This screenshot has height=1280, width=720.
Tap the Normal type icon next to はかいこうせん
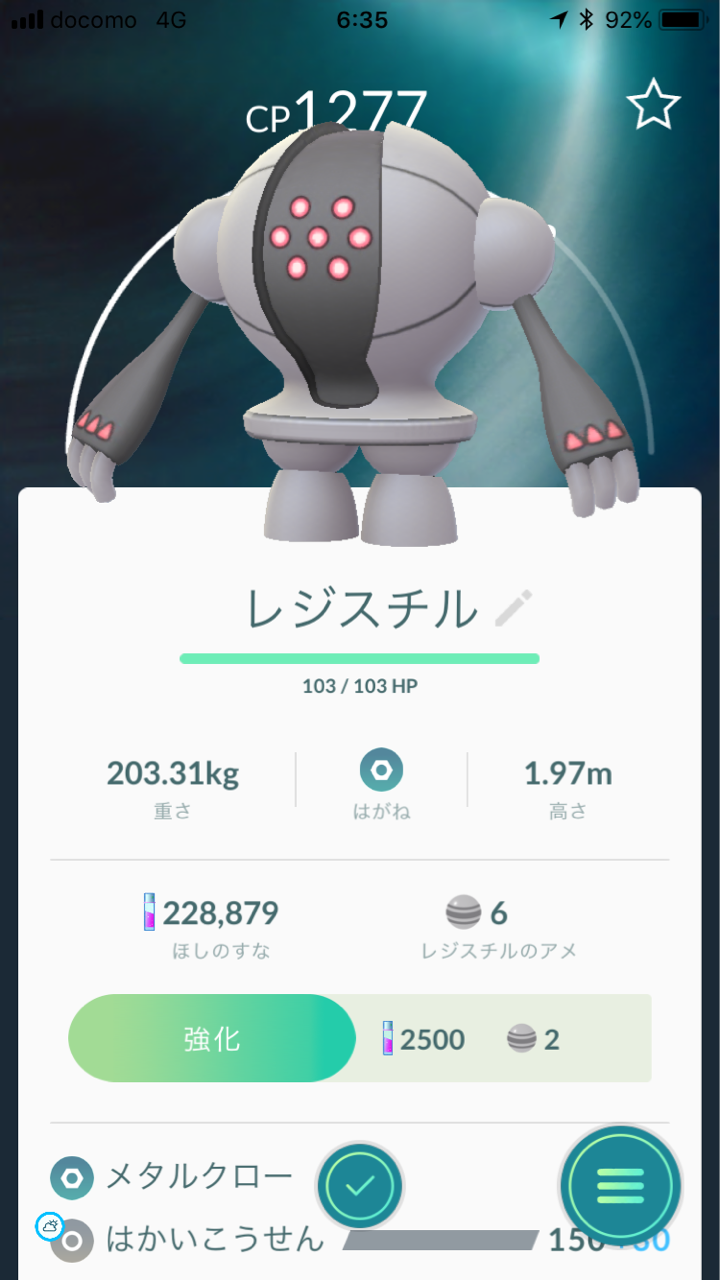(72, 1242)
